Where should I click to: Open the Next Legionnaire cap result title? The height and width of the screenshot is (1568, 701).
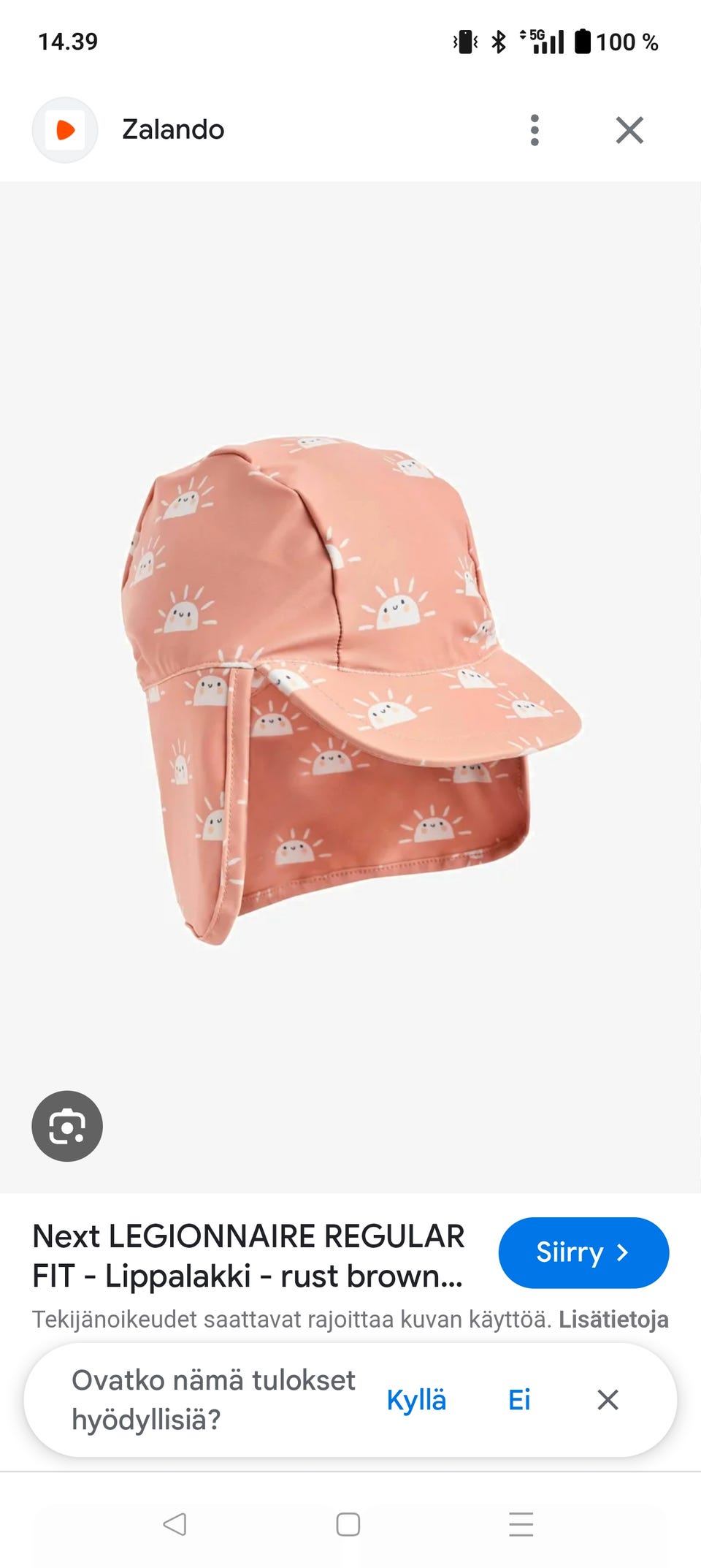pyautogui.click(x=248, y=1256)
